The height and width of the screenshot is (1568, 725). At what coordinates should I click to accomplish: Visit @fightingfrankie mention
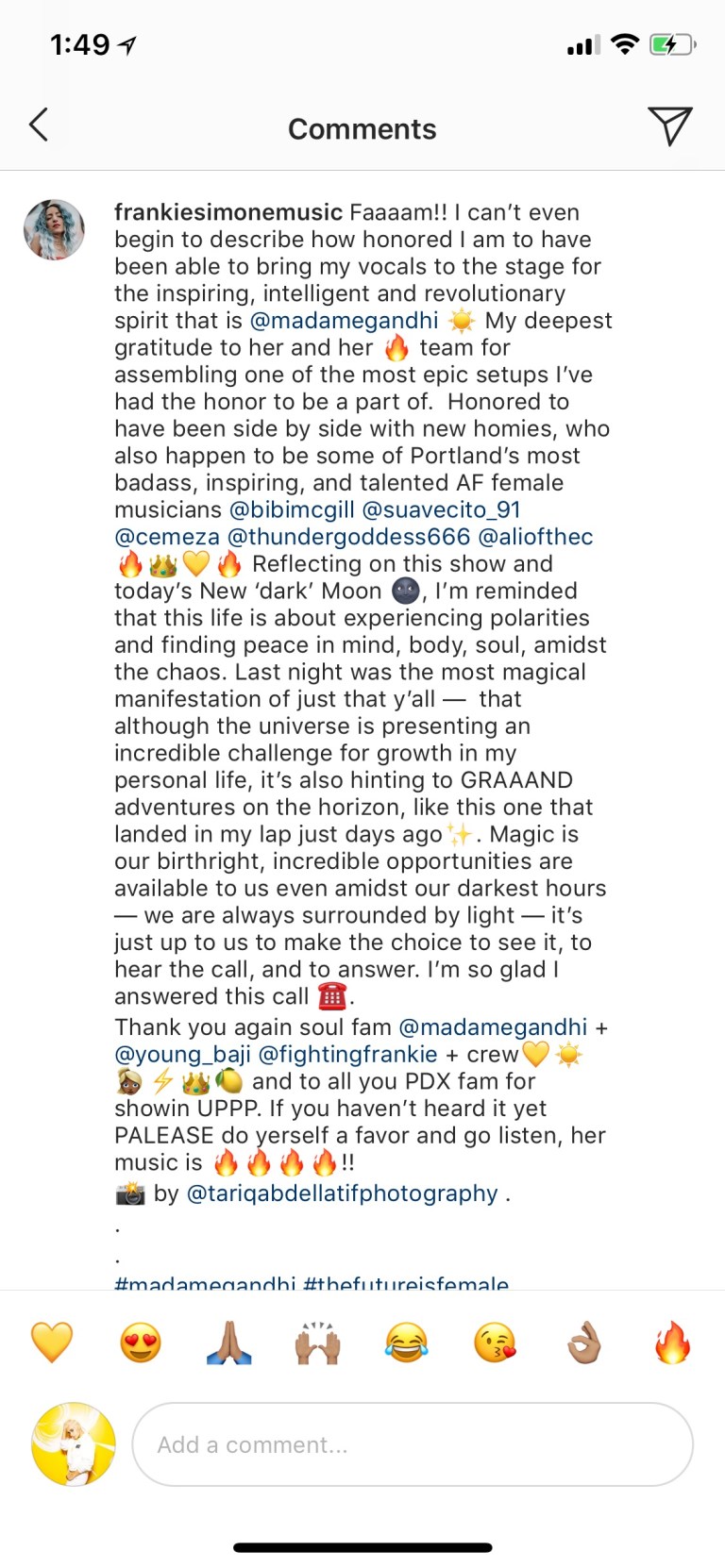click(x=348, y=1055)
